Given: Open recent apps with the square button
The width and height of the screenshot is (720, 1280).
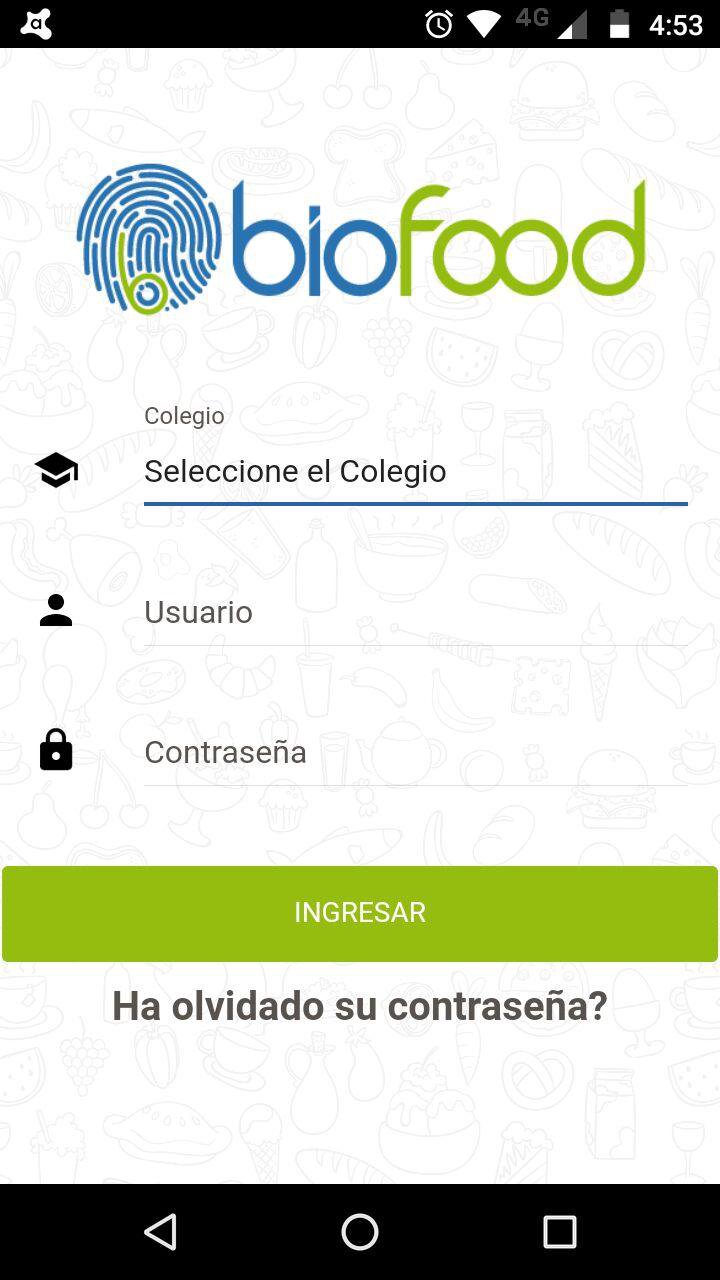Looking at the screenshot, I should tap(558, 1231).
